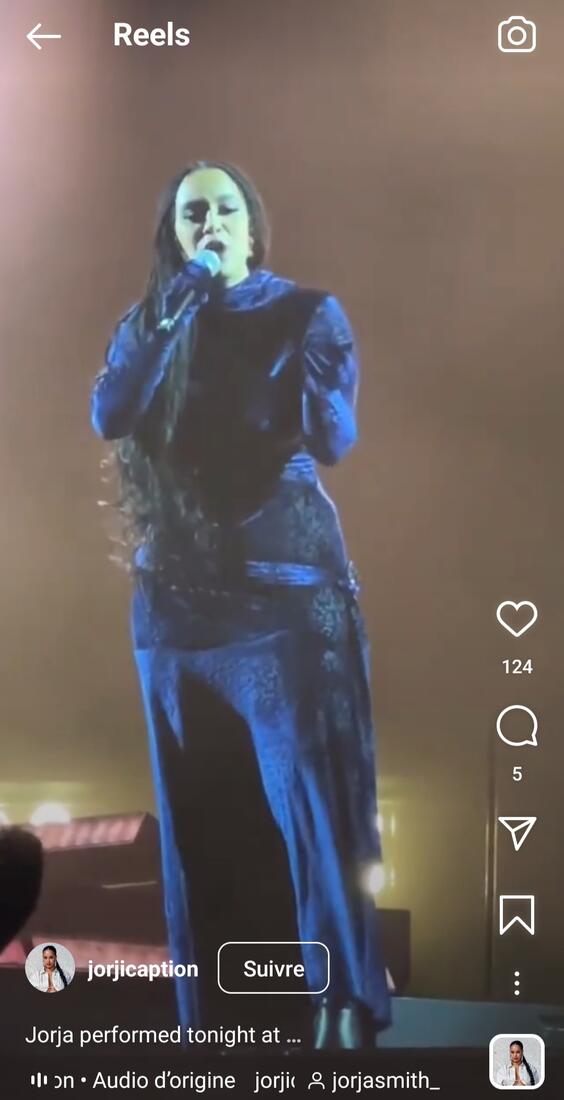564x1100 pixels.
Task: Open jorjicaption's profile from the username
Action: pos(143,970)
